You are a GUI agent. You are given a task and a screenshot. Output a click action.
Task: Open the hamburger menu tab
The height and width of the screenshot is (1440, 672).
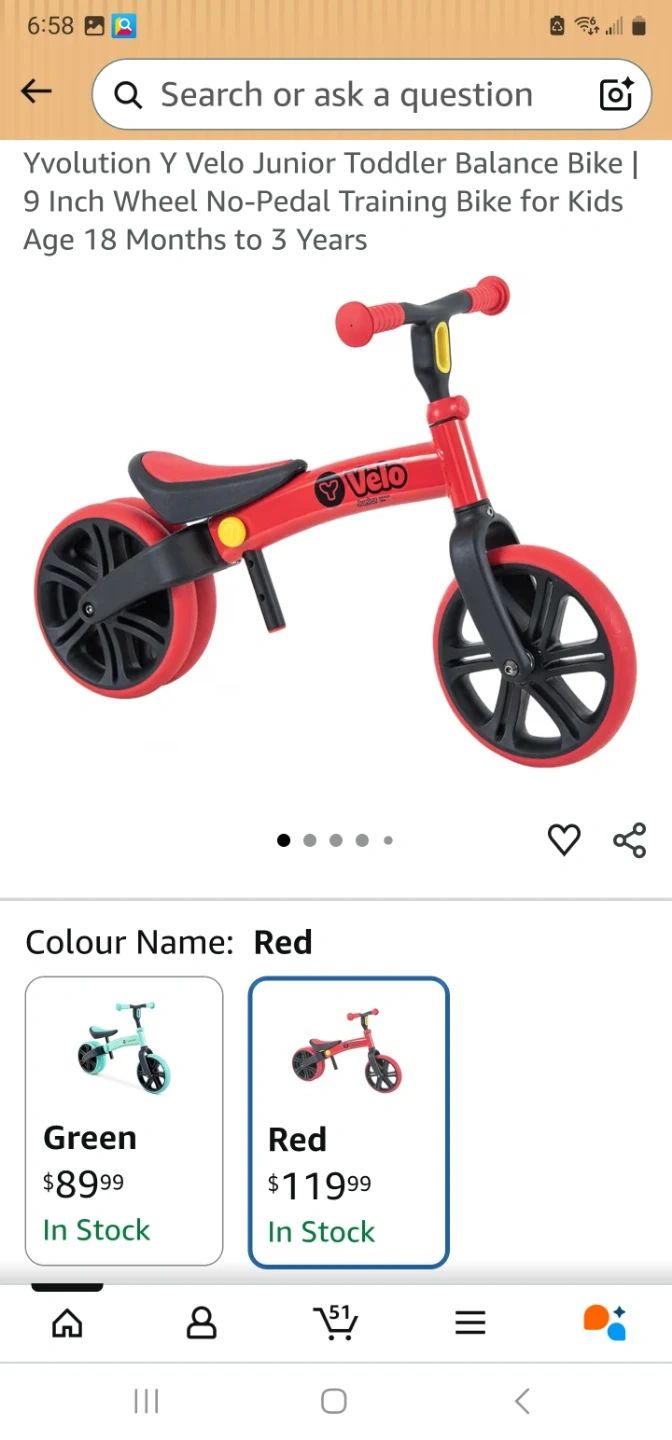(x=470, y=1323)
